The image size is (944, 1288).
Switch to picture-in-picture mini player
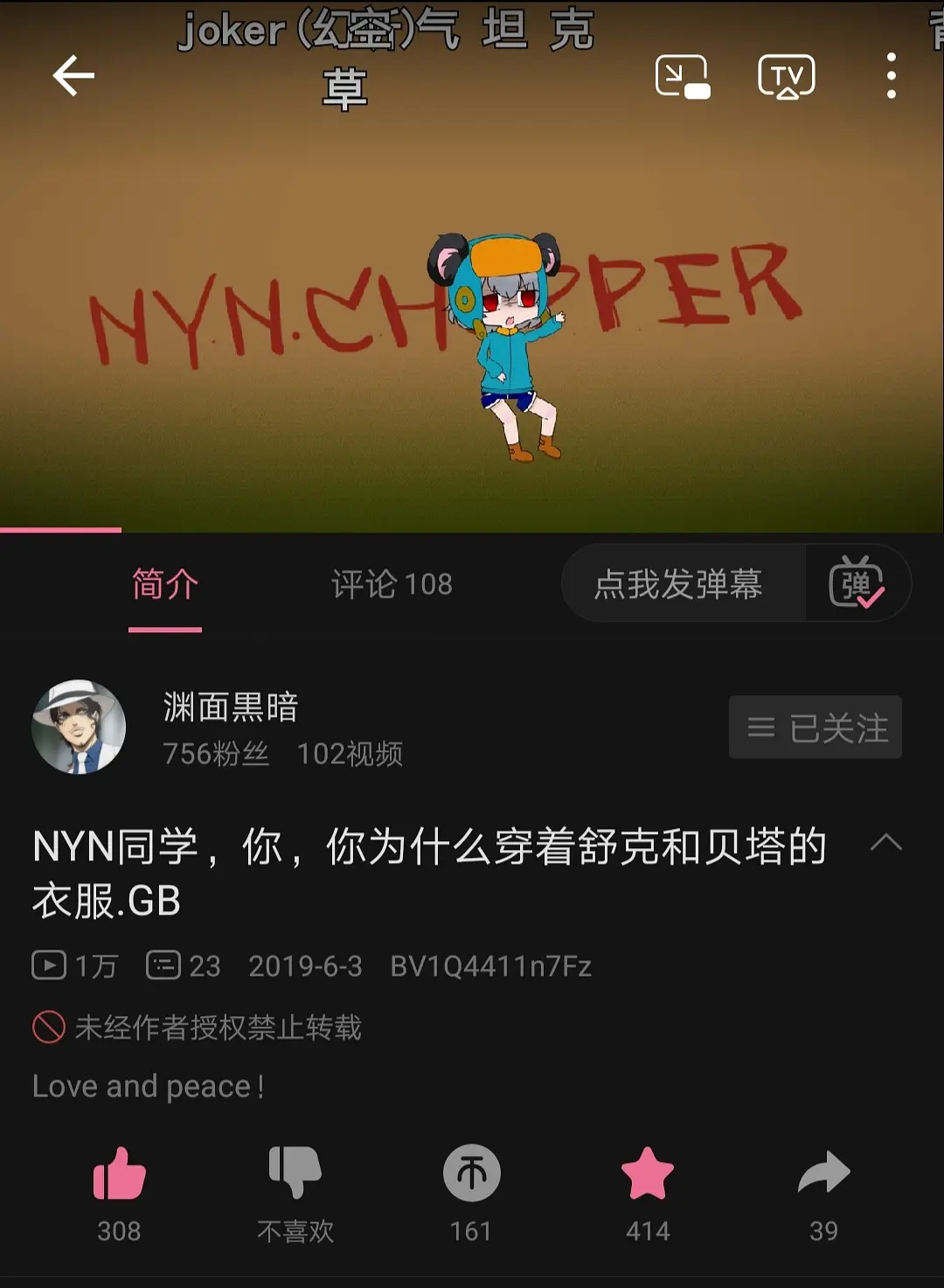682,77
